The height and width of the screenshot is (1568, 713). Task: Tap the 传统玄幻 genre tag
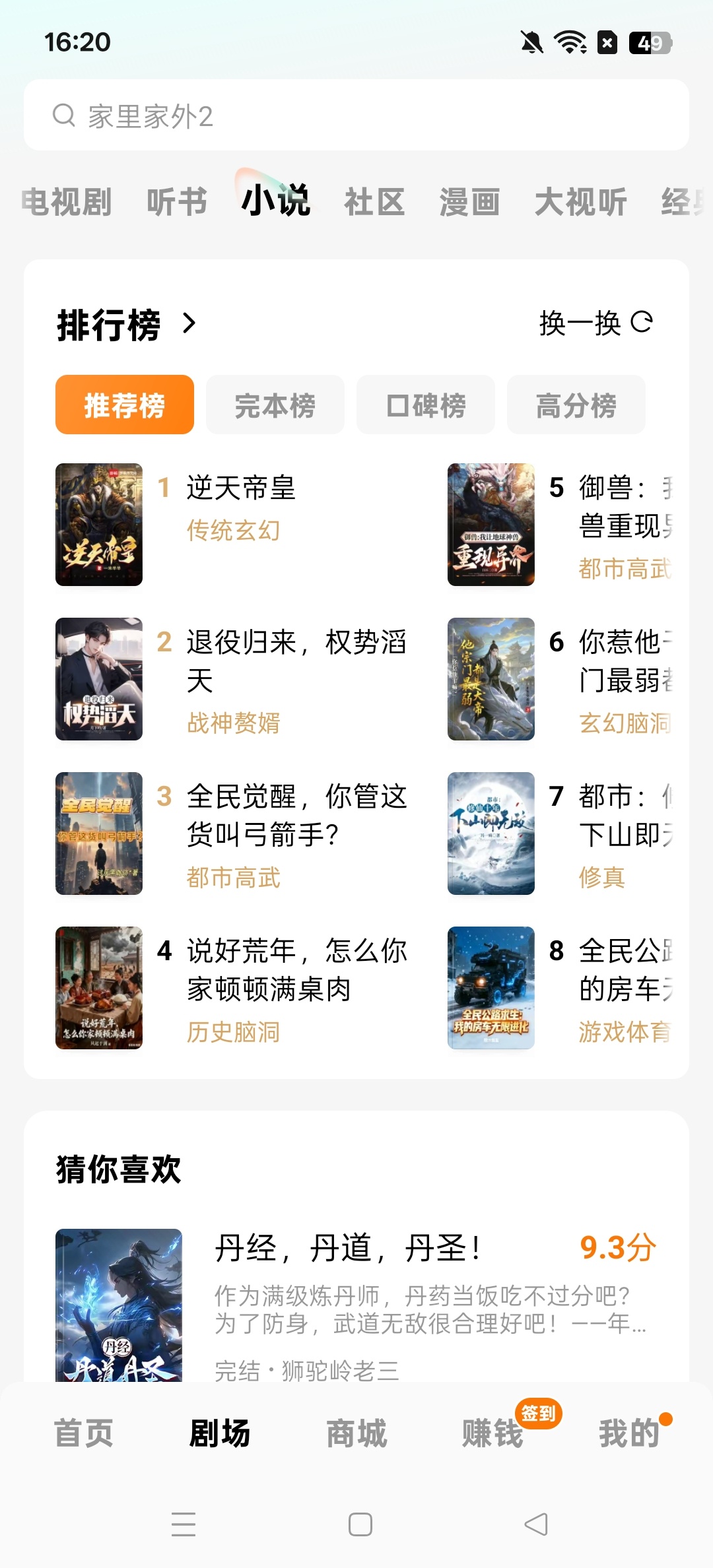pyautogui.click(x=233, y=529)
